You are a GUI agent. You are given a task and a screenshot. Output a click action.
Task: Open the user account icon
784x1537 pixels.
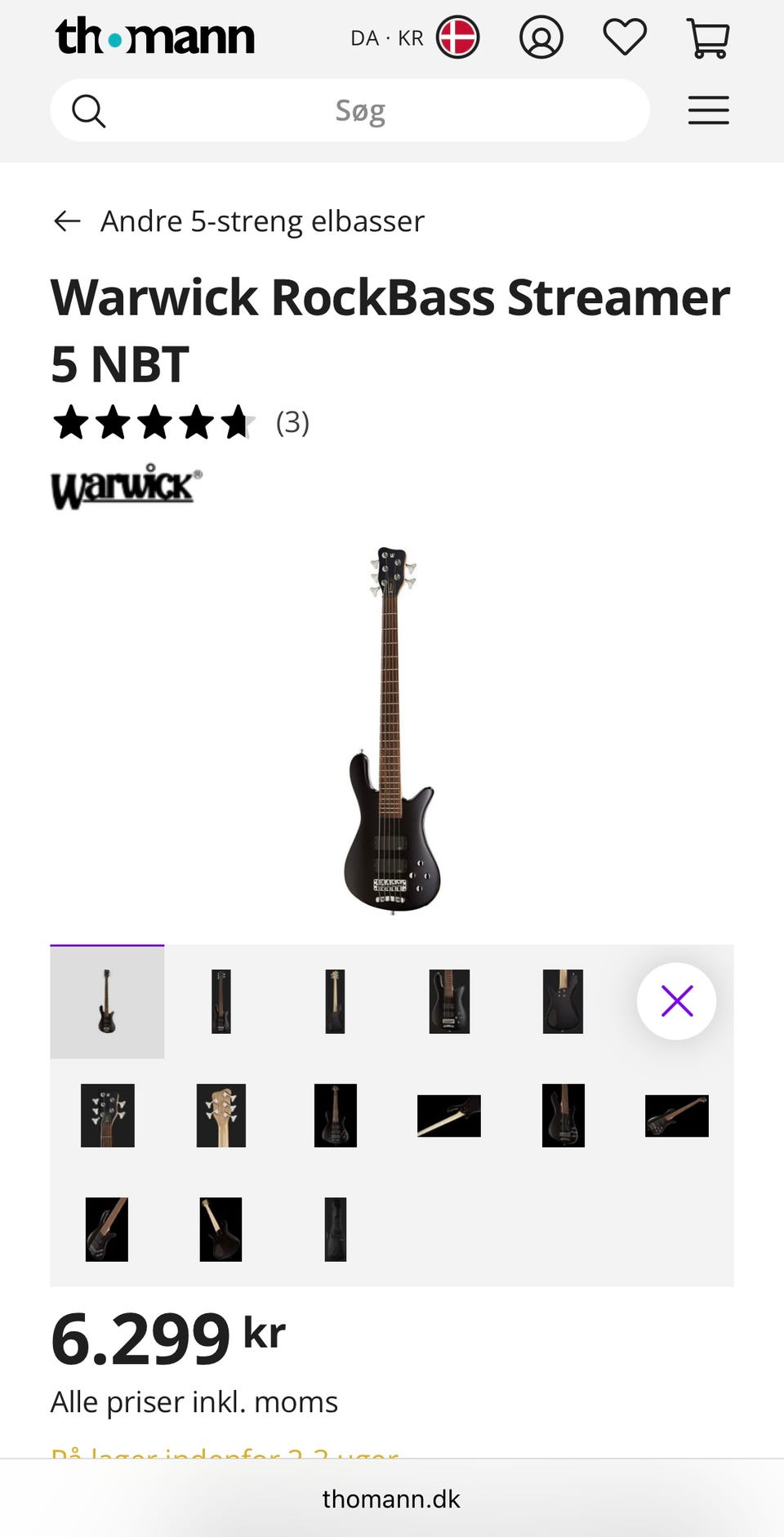(x=541, y=38)
